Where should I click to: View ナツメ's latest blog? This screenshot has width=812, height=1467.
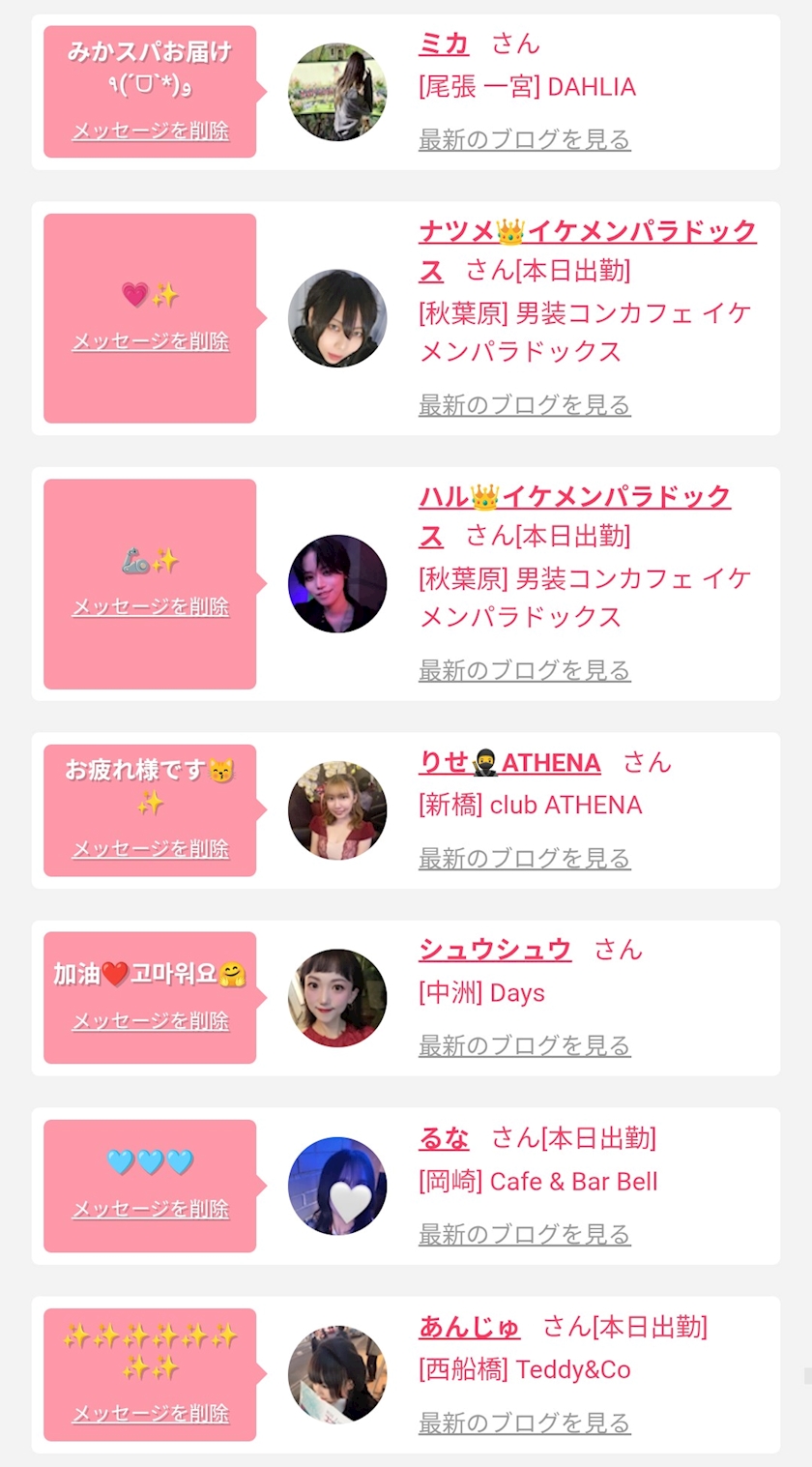coord(524,405)
